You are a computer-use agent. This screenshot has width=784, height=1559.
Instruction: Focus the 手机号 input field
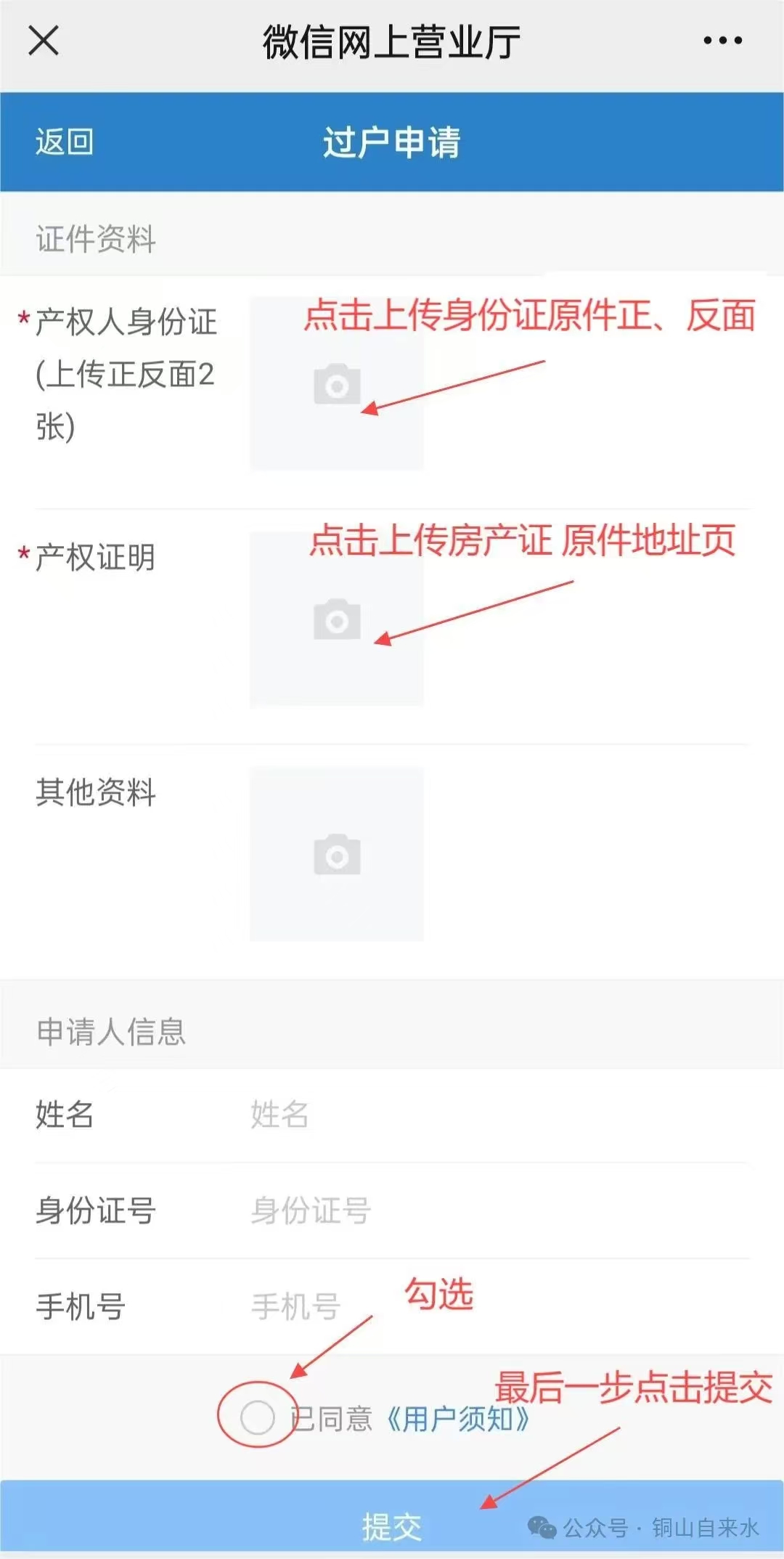tap(494, 1306)
